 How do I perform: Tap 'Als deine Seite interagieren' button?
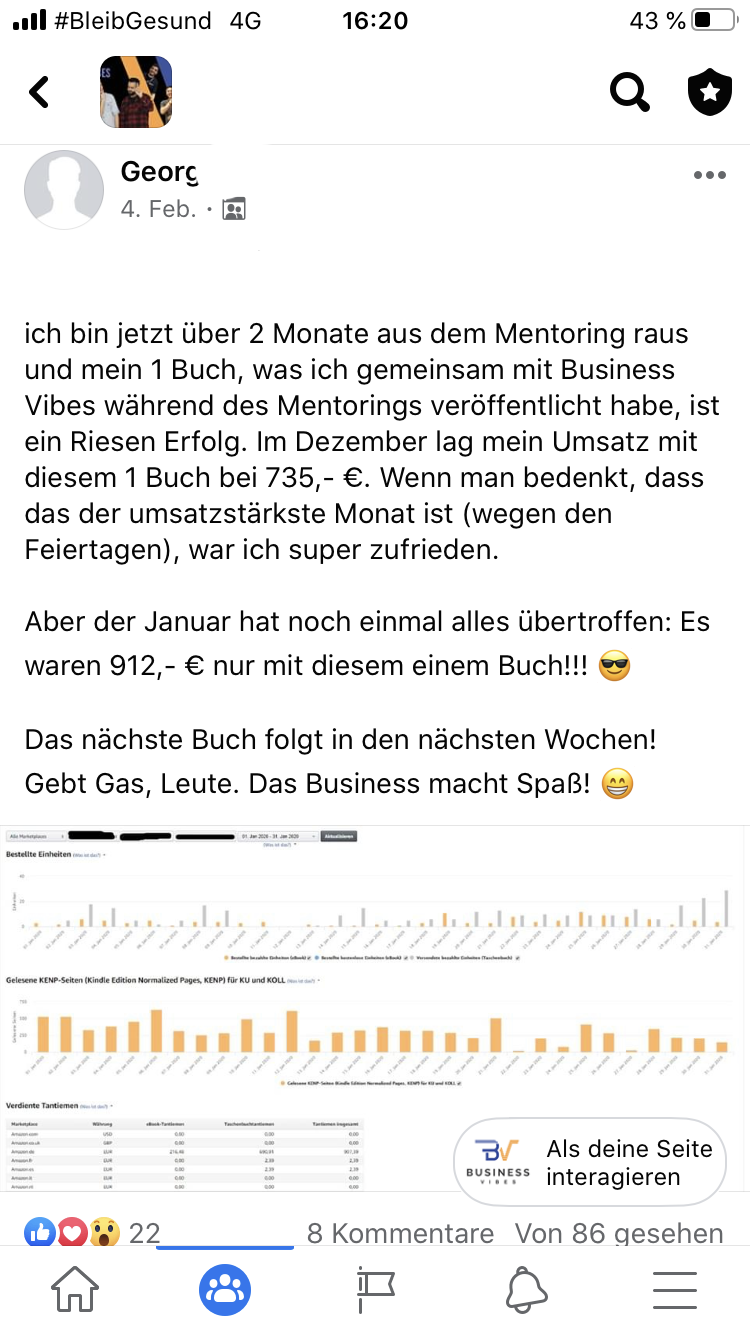(590, 1162)
